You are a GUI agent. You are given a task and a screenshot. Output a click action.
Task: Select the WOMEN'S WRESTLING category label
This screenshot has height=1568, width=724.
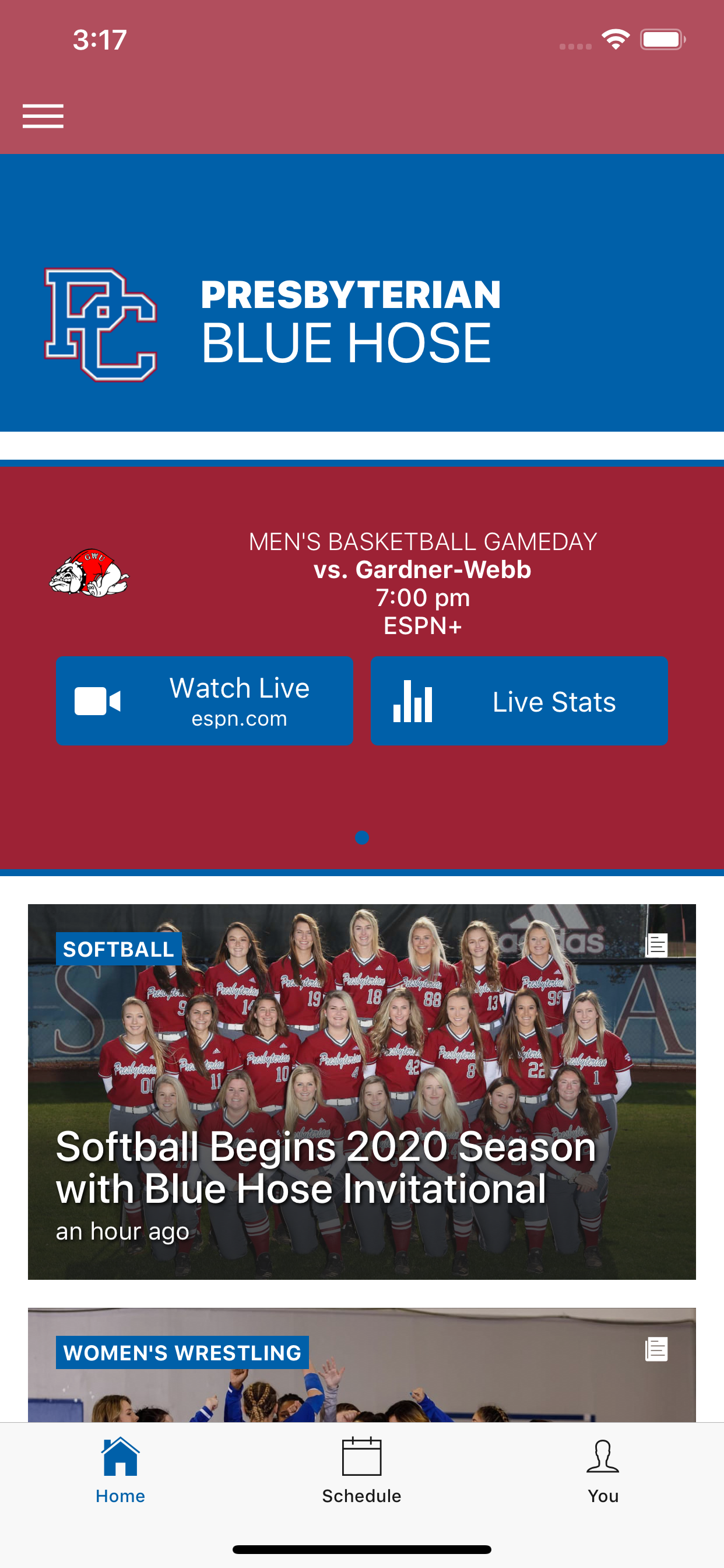tap(181, 1353)
